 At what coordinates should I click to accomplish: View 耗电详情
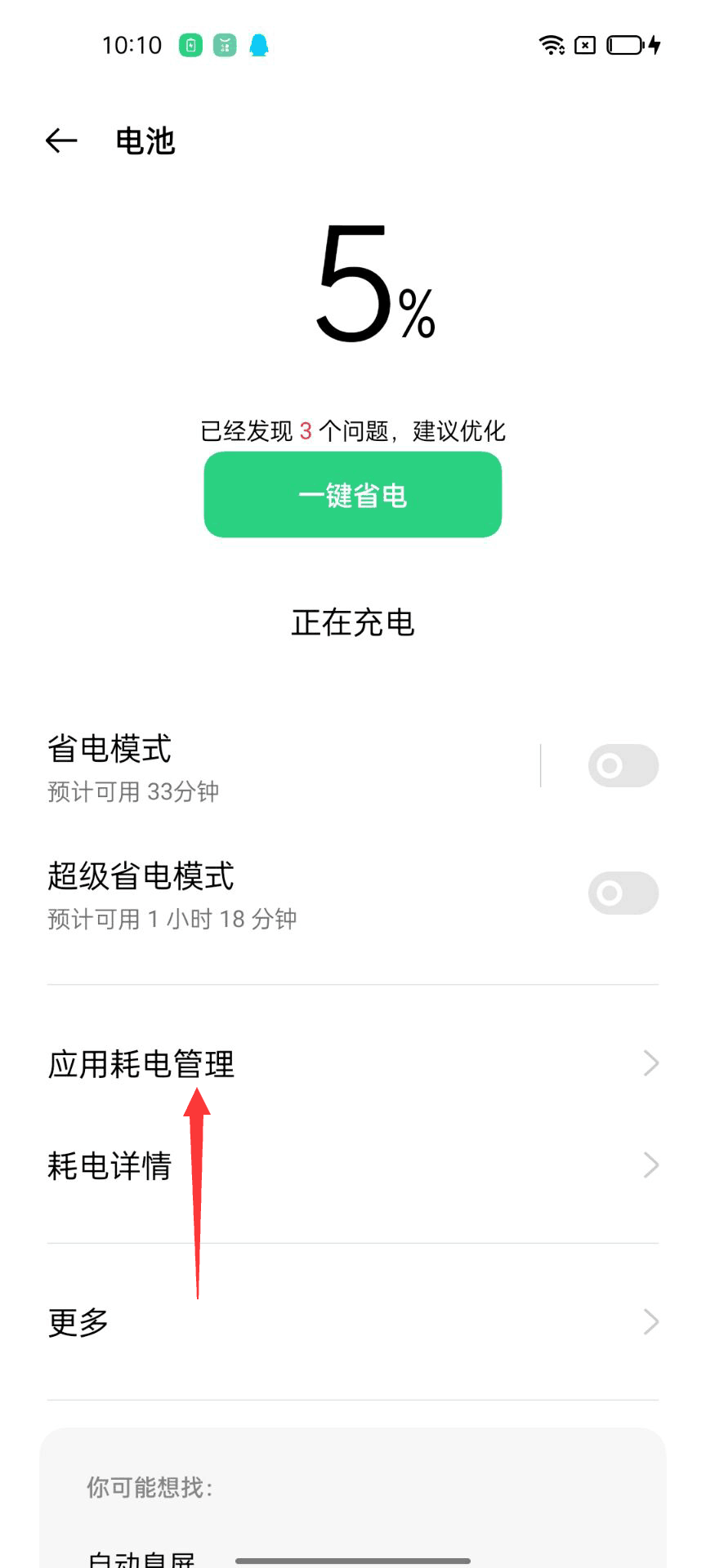352,1165
